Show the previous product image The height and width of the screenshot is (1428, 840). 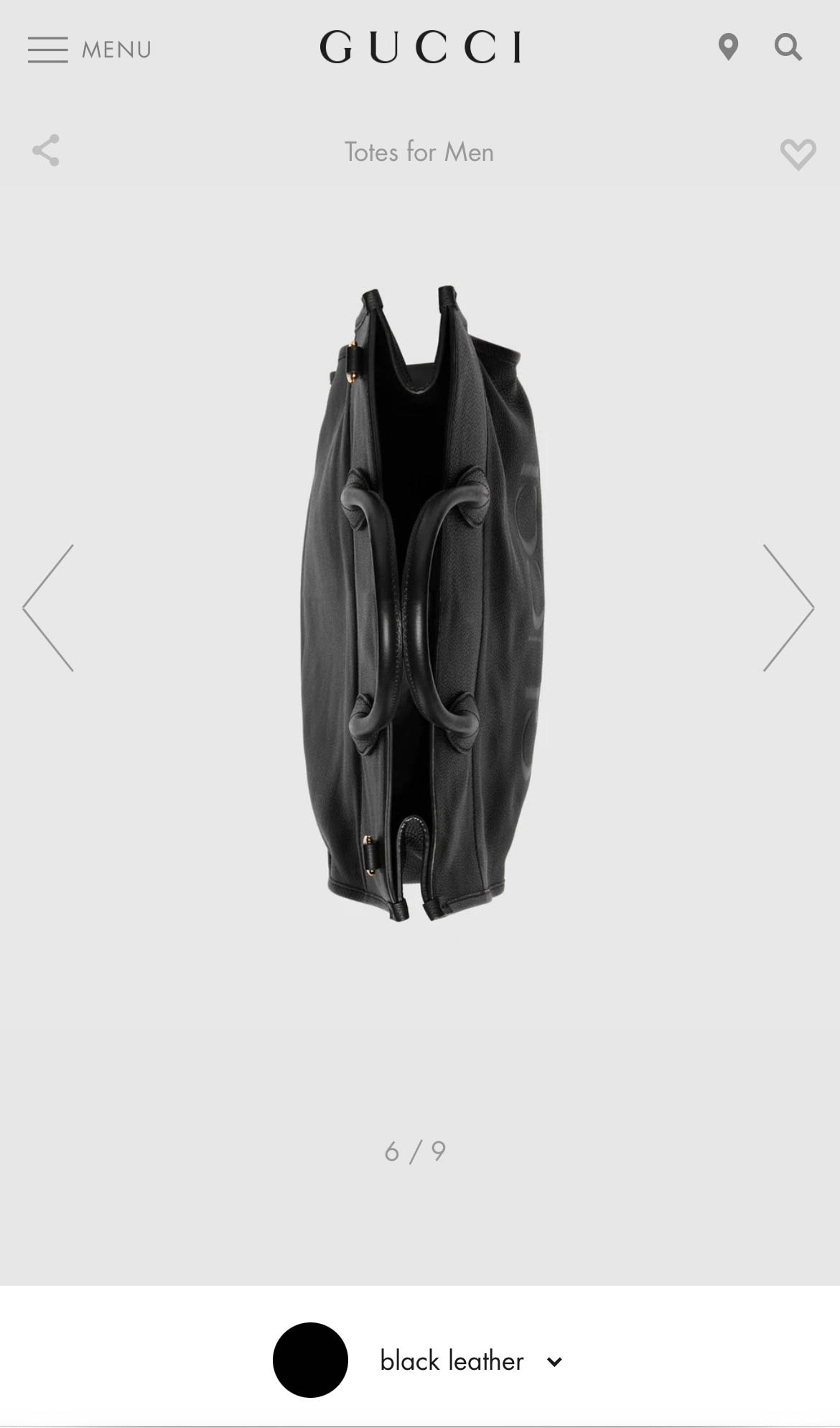(48, 608)
